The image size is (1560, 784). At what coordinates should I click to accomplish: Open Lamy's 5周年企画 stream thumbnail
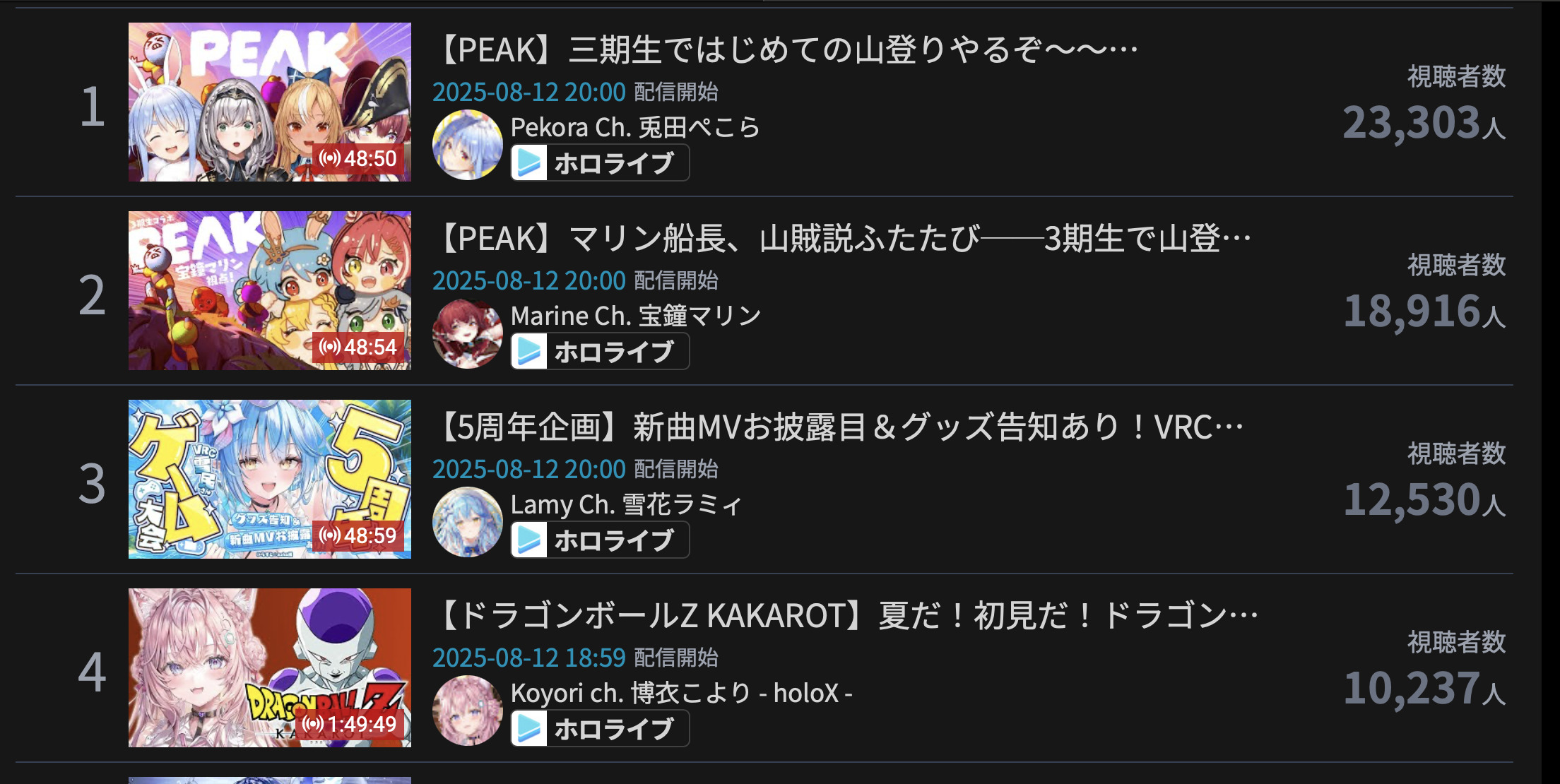tap(269, 479)
